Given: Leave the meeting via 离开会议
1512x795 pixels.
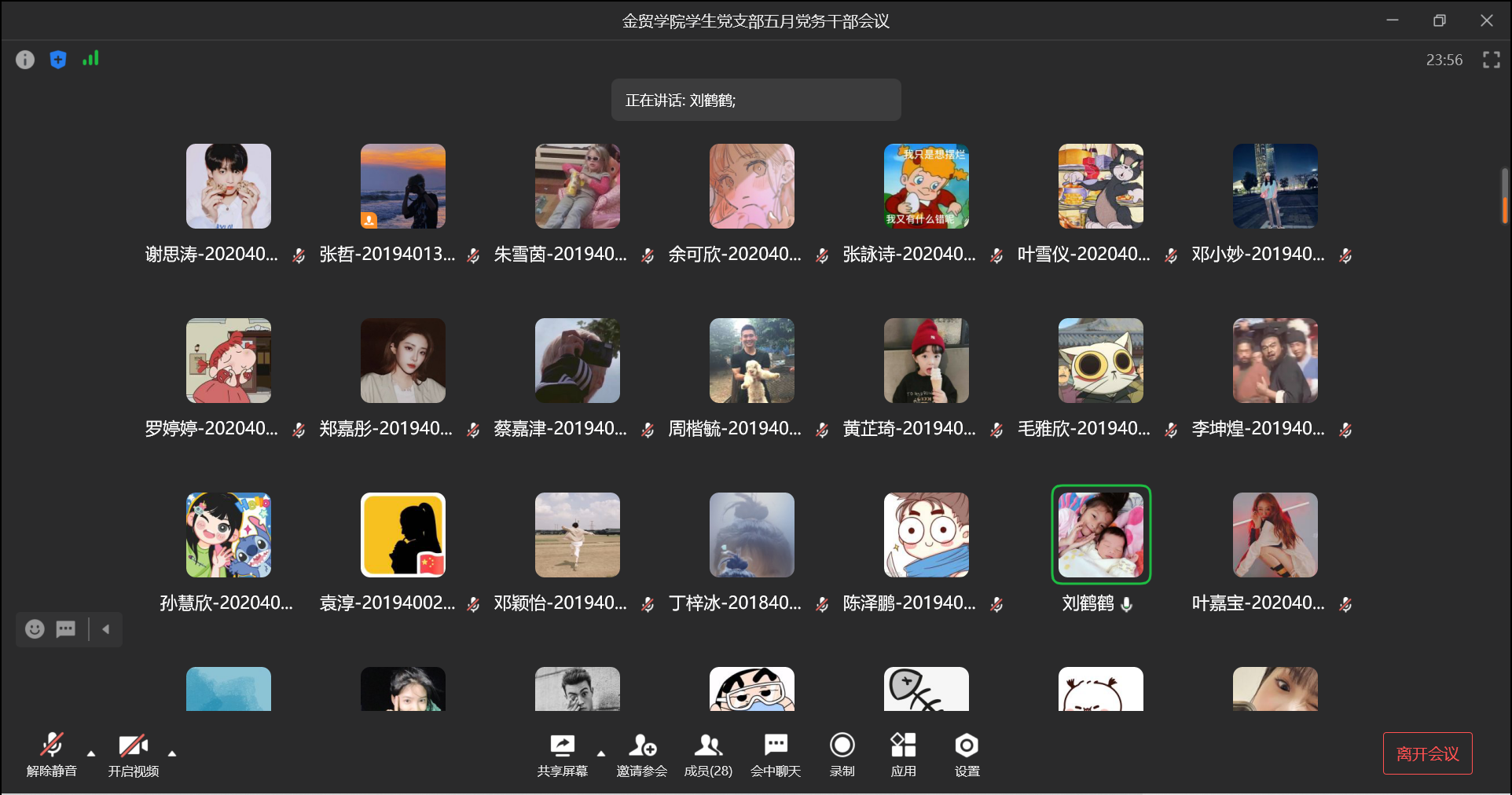Looking at the screenshot, I should (1427, 753).
